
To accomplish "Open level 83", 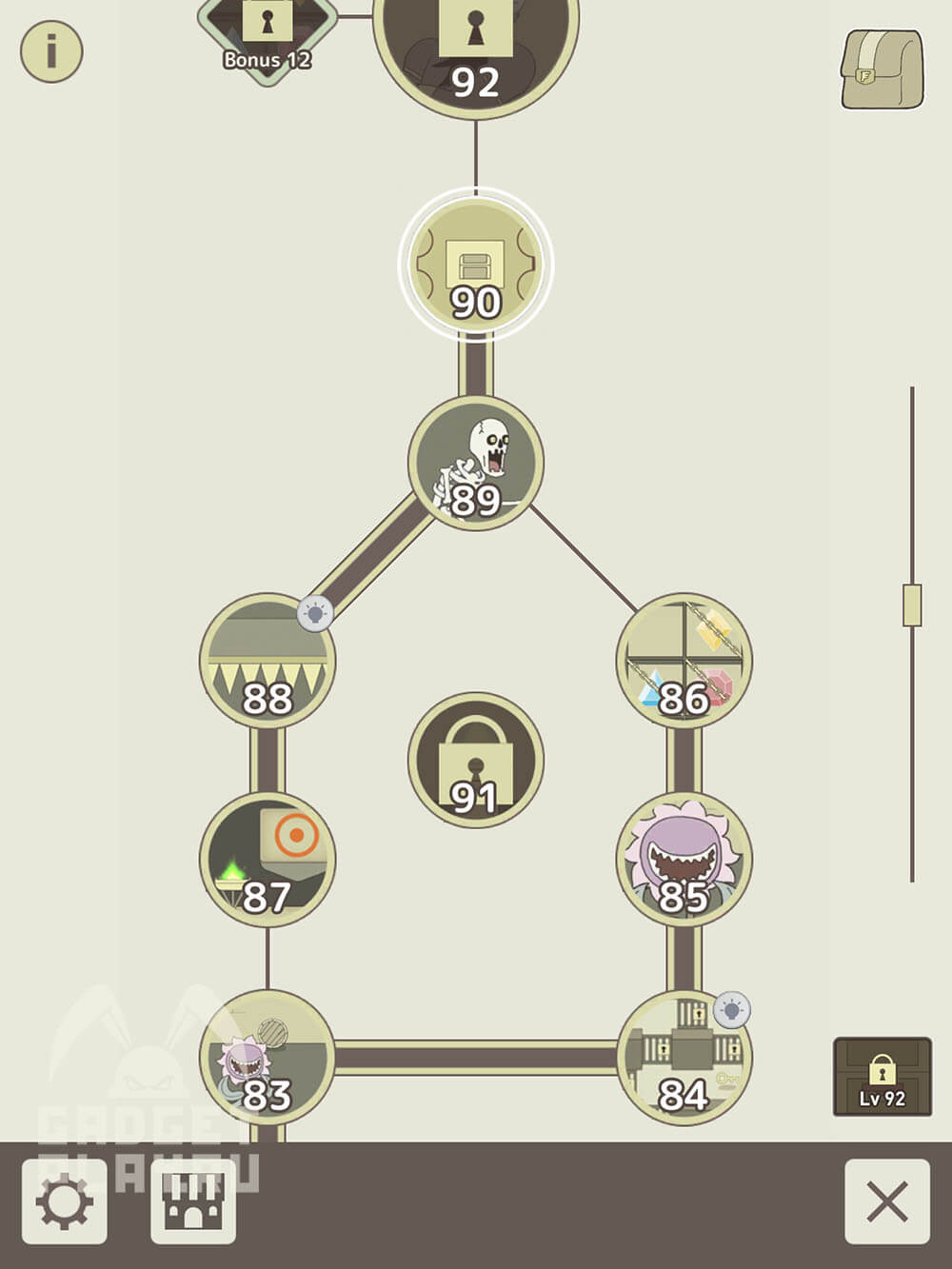I will pyautogui.click(x=267, y=1058).
